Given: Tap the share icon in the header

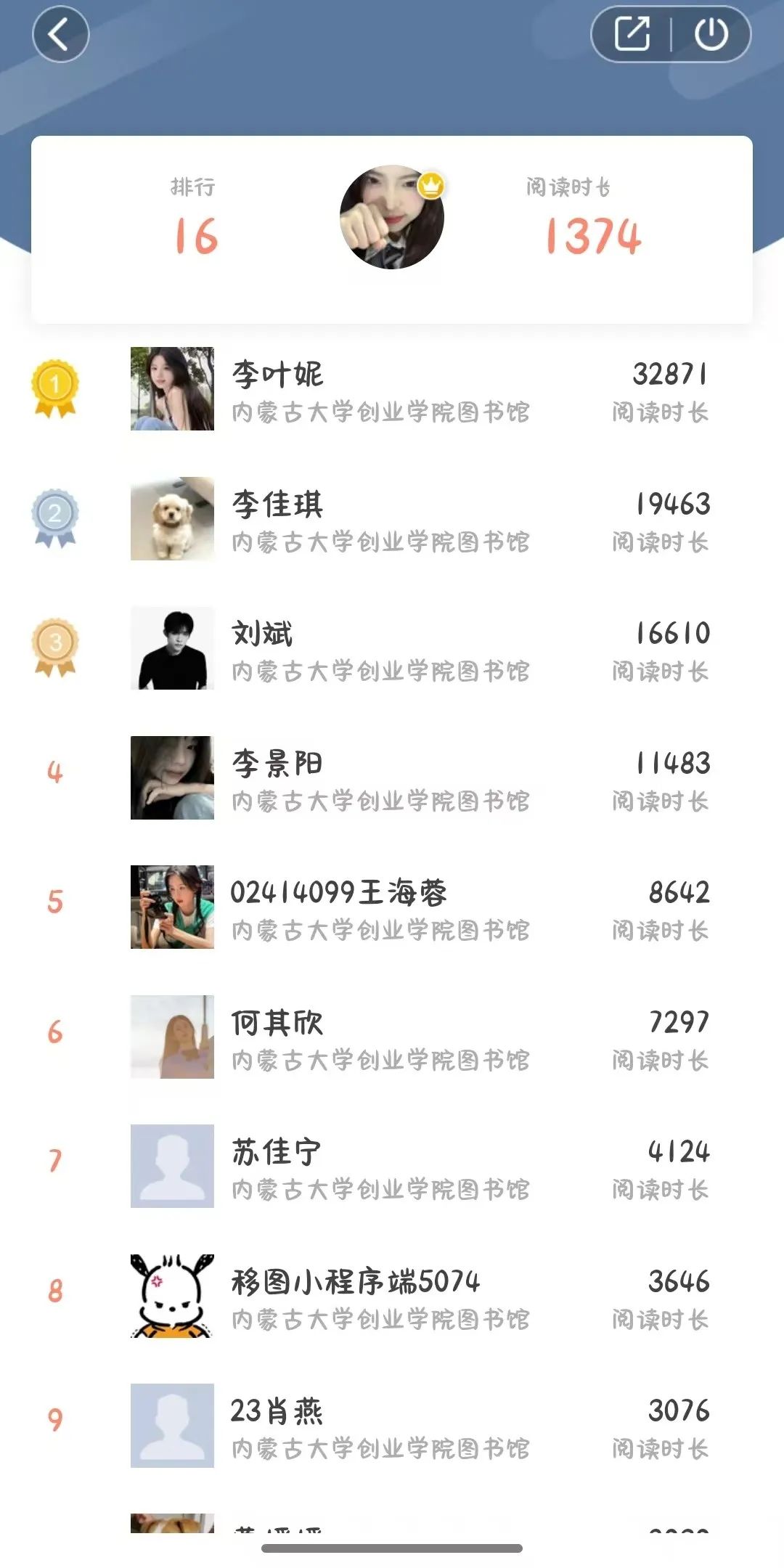Looking at the screenshot, I should click(632, 34).
